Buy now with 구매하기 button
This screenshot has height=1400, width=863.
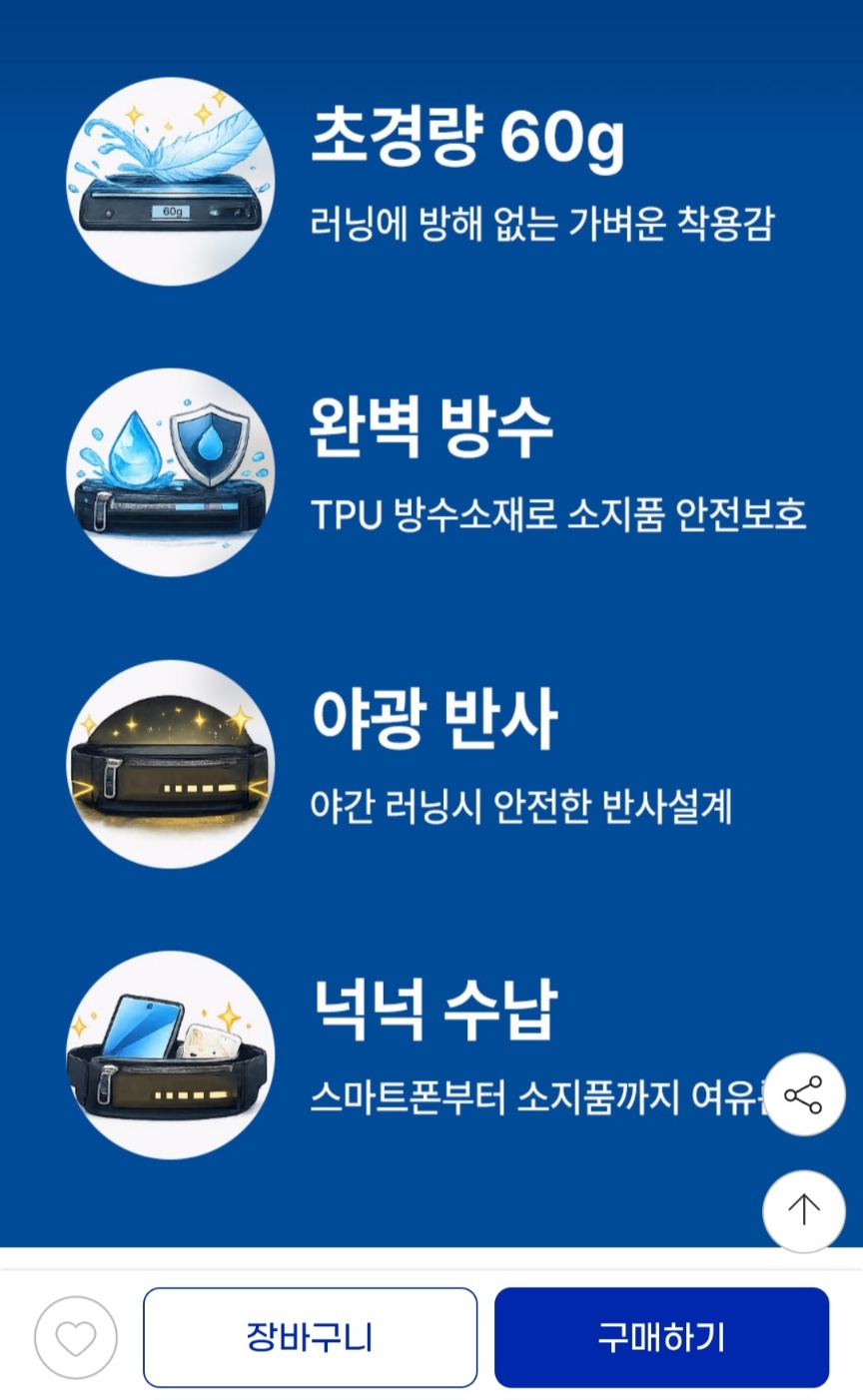(661, 1337)
